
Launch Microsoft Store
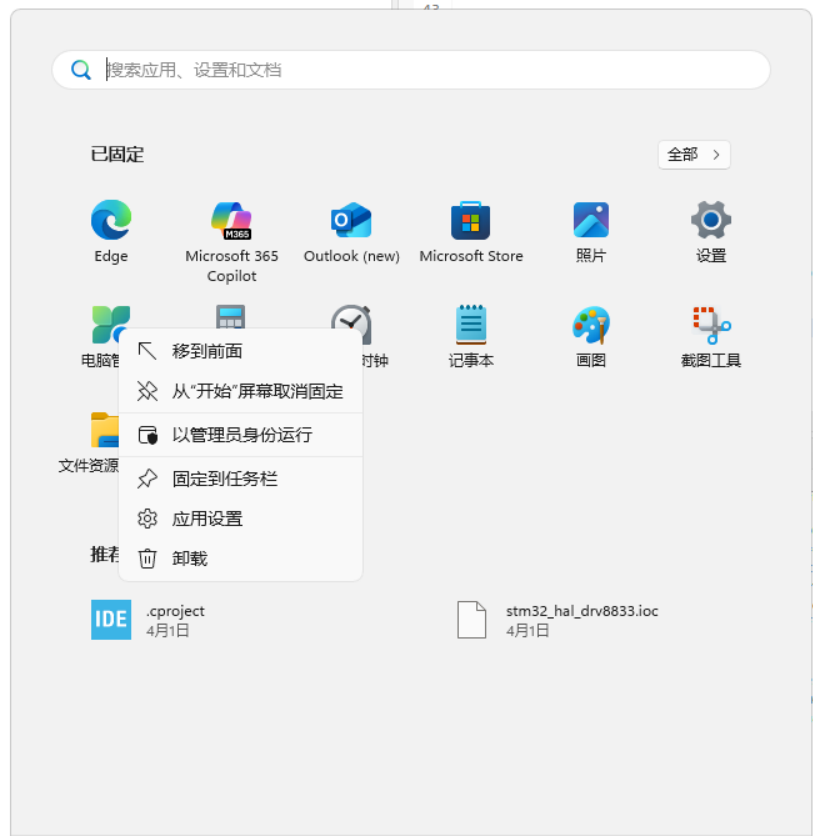[x=471, y=231]
